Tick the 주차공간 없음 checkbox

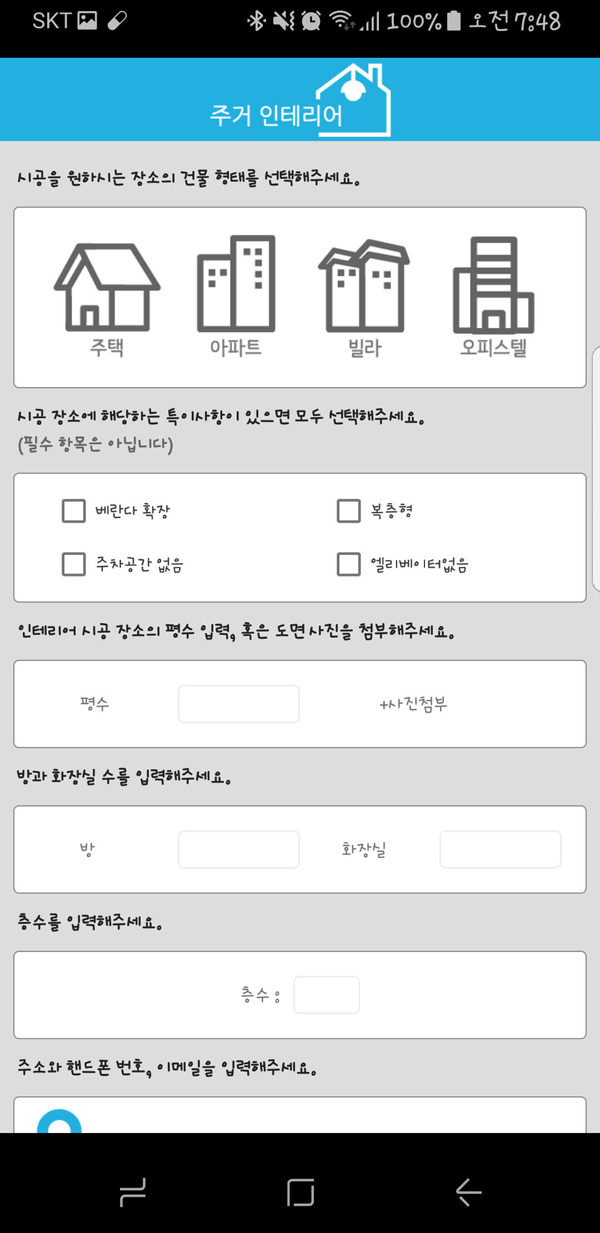coord(74,564)
